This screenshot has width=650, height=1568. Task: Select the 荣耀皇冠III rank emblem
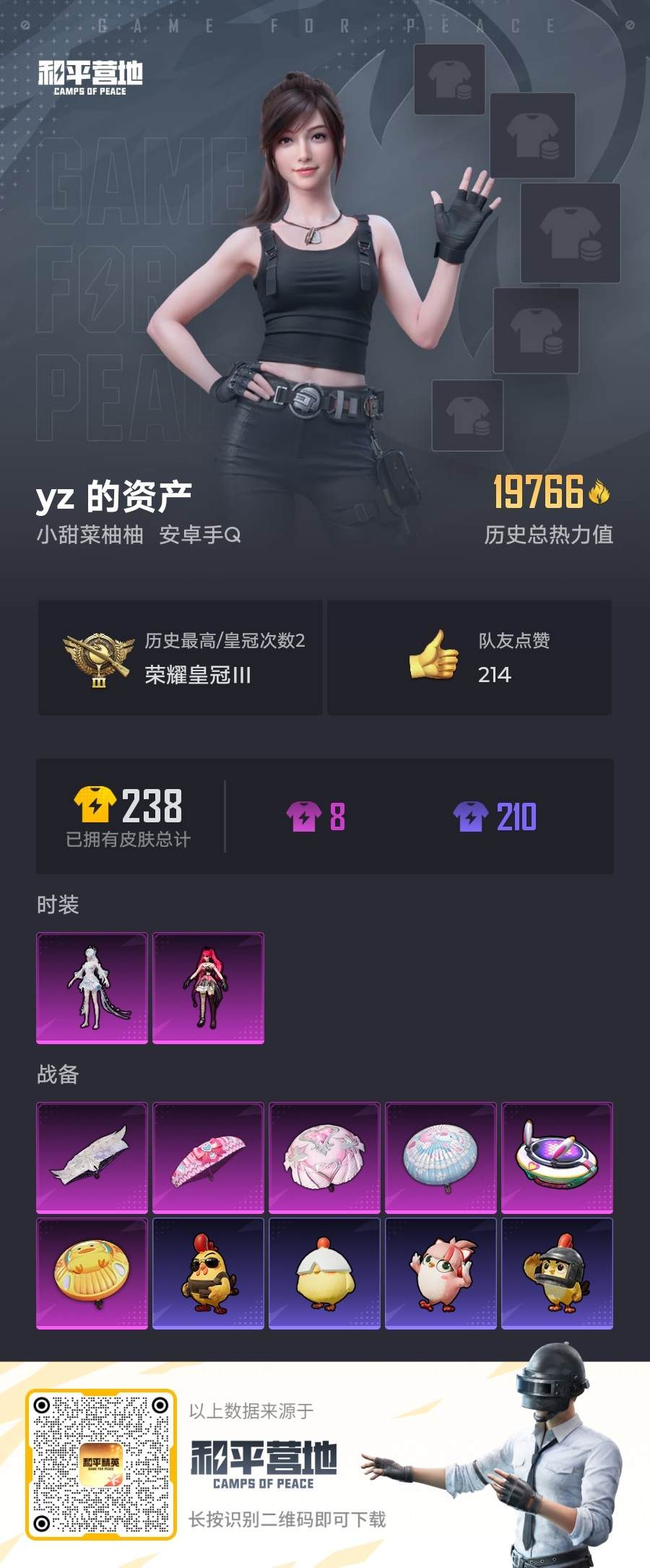96,658
